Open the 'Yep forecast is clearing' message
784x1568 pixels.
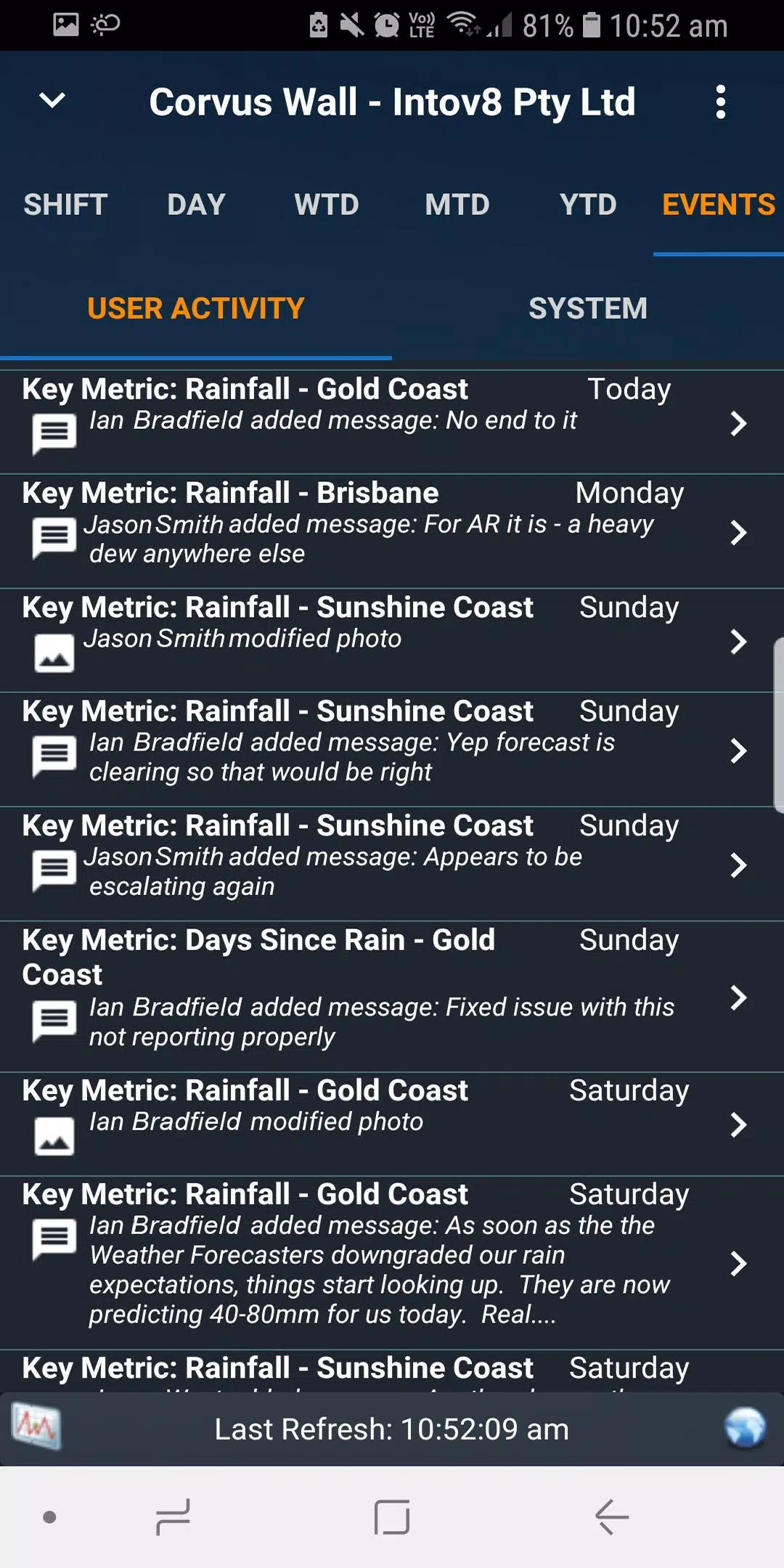click(x=392, y=750)
